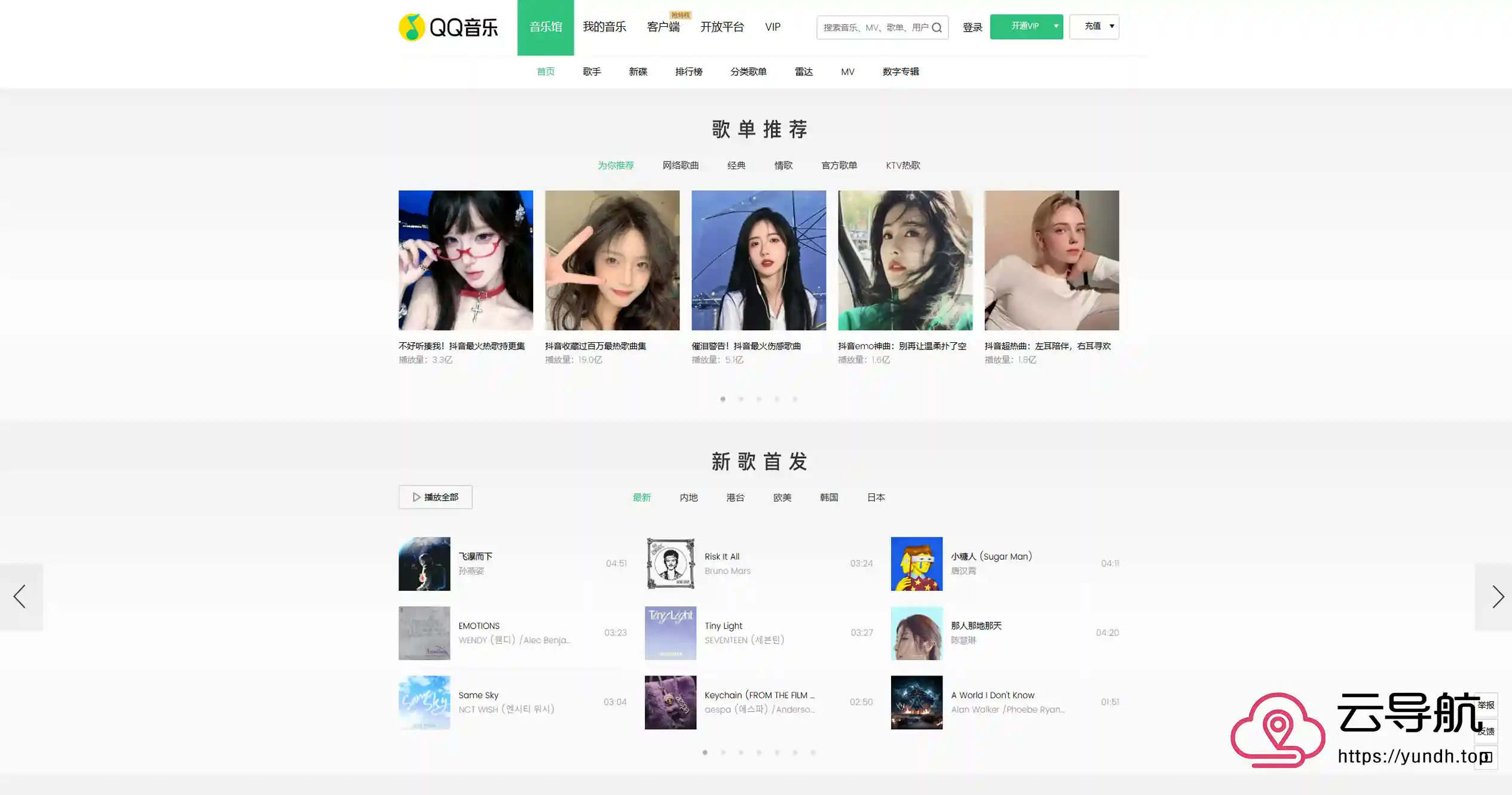Tap the 播放全部 play all button
This screenshot has width=1512, height=795.
(435, 497)
